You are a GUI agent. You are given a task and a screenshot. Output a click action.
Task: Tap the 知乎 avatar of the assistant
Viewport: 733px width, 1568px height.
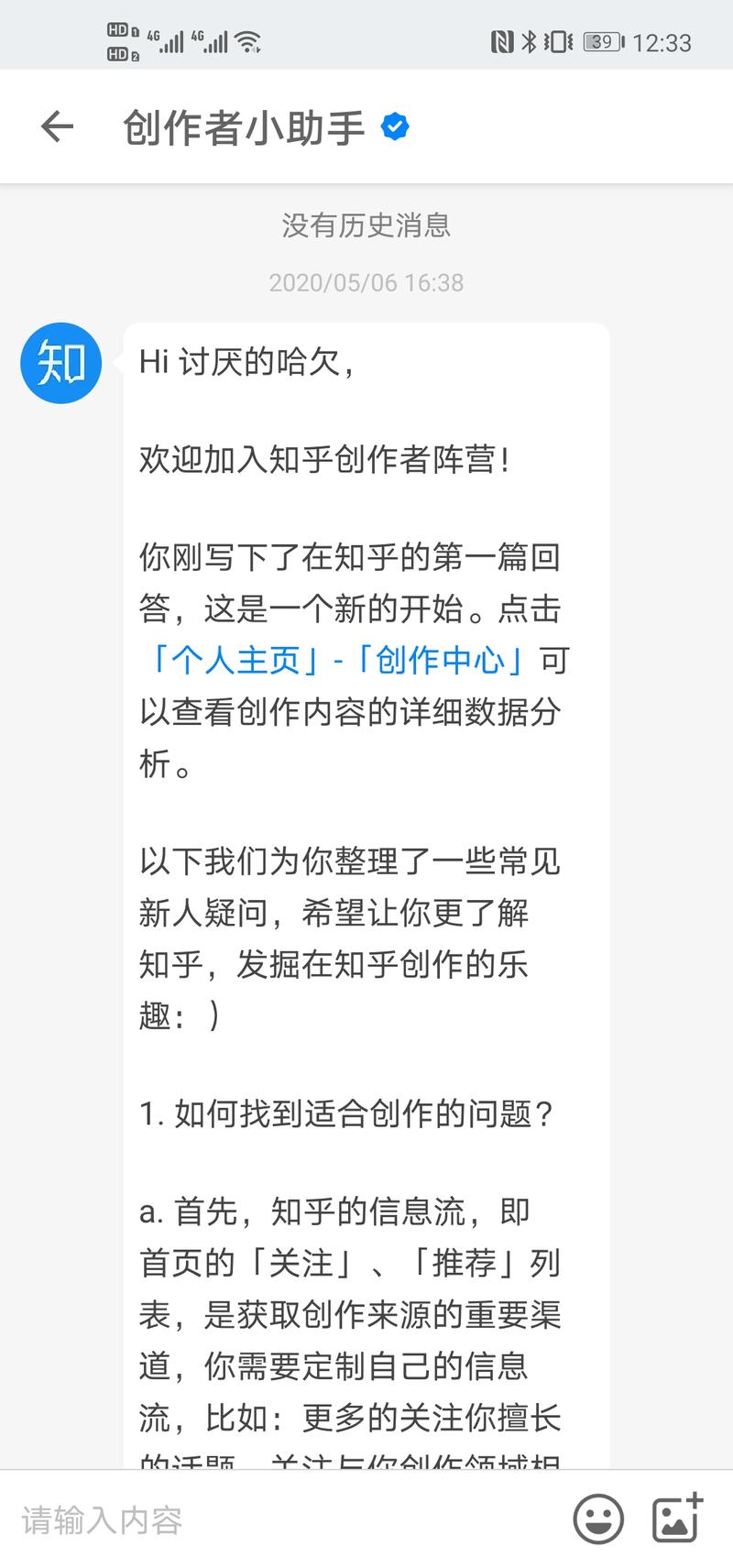pos(60,363)
